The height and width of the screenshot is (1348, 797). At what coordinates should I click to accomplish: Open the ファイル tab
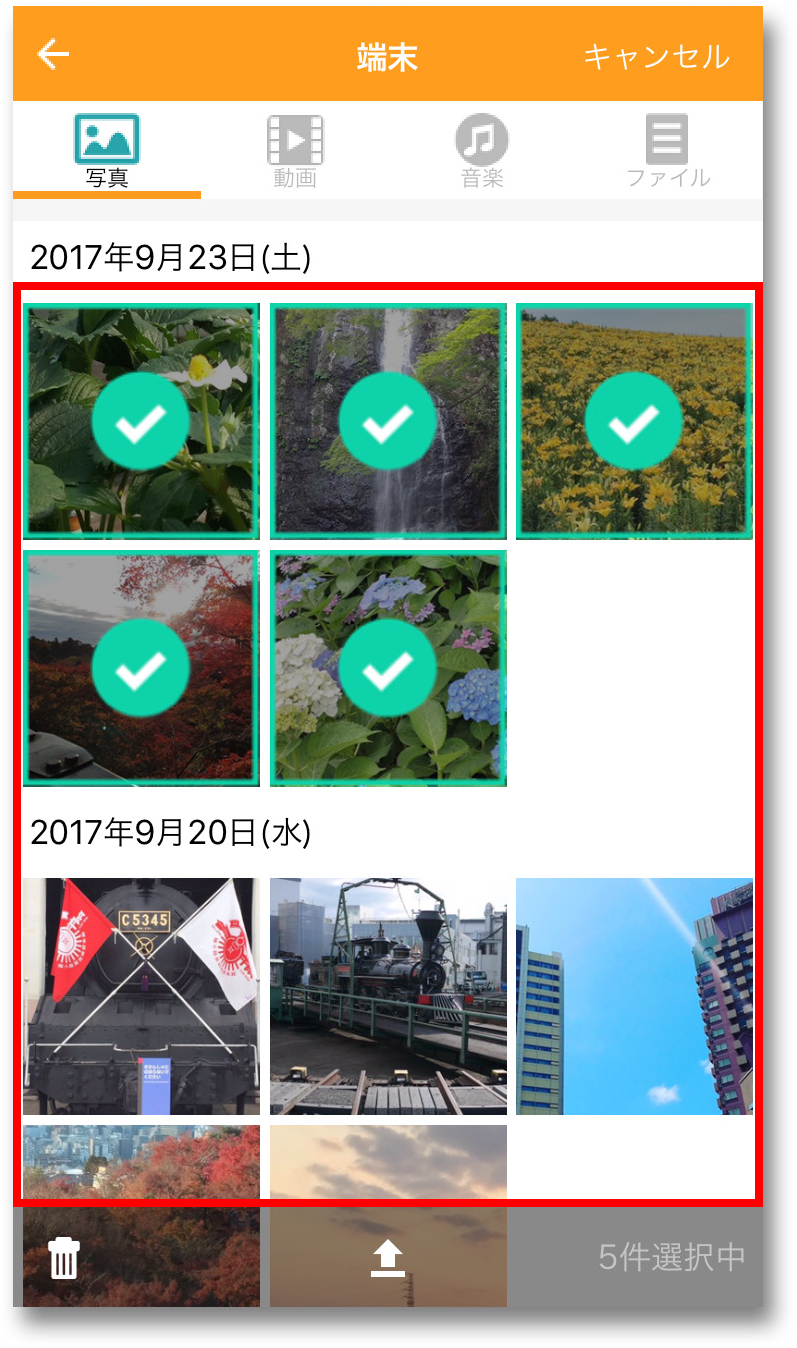click(668, 151)
